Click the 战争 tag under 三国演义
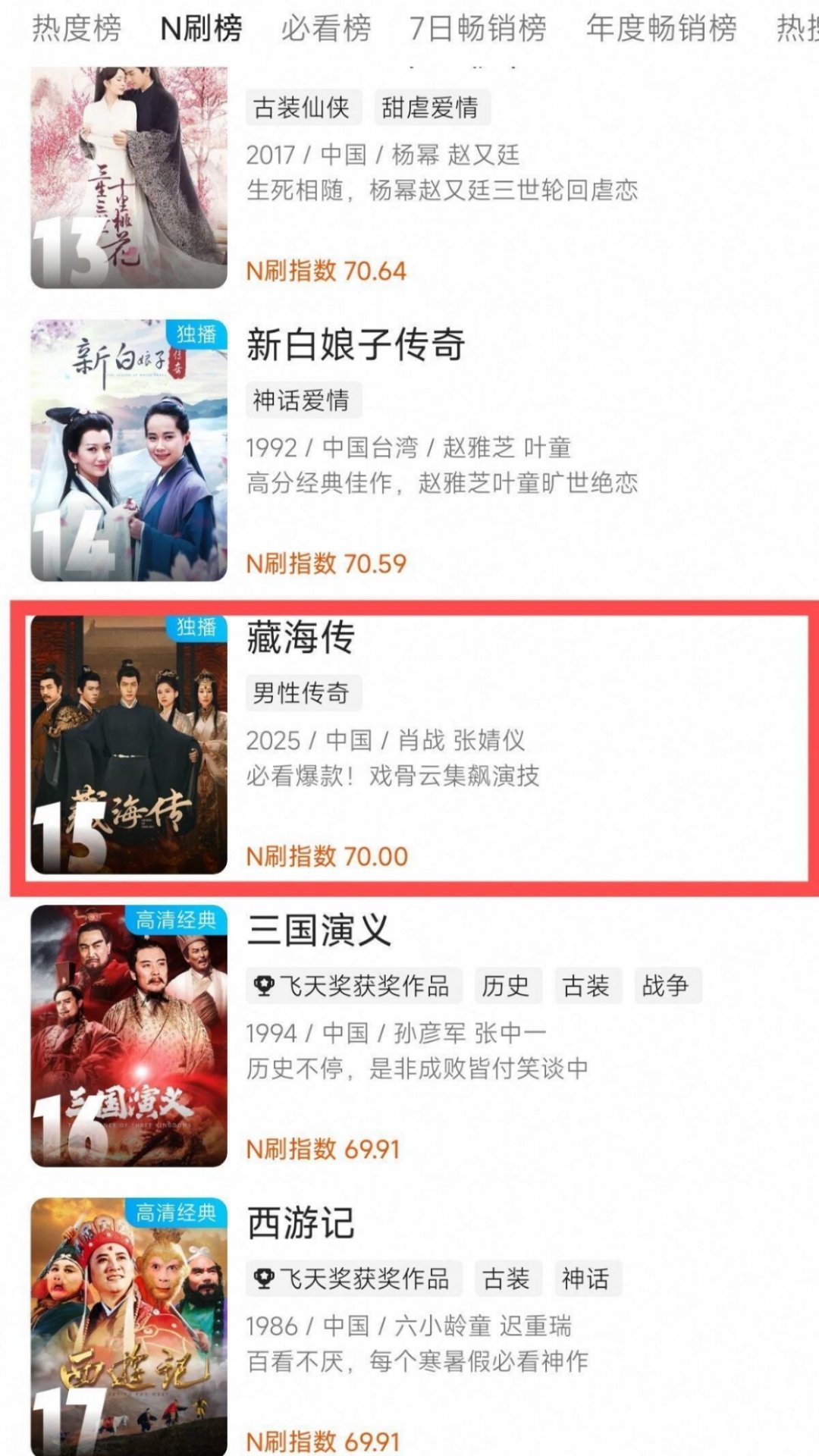 (x=665, y=985)
